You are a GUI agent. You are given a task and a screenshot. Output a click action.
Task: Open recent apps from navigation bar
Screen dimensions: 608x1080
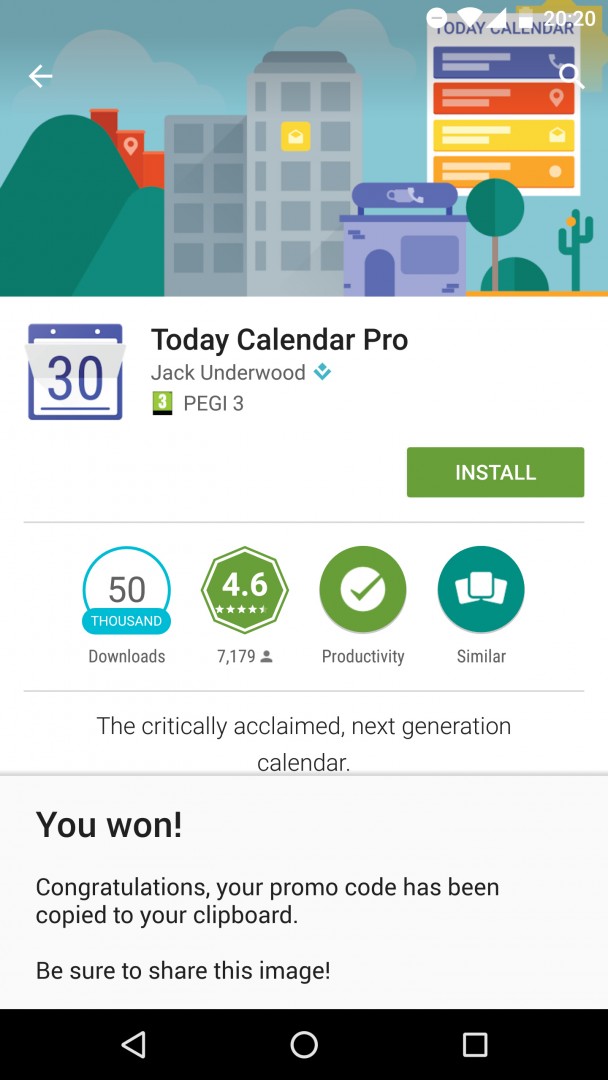tap(475, 1045)
